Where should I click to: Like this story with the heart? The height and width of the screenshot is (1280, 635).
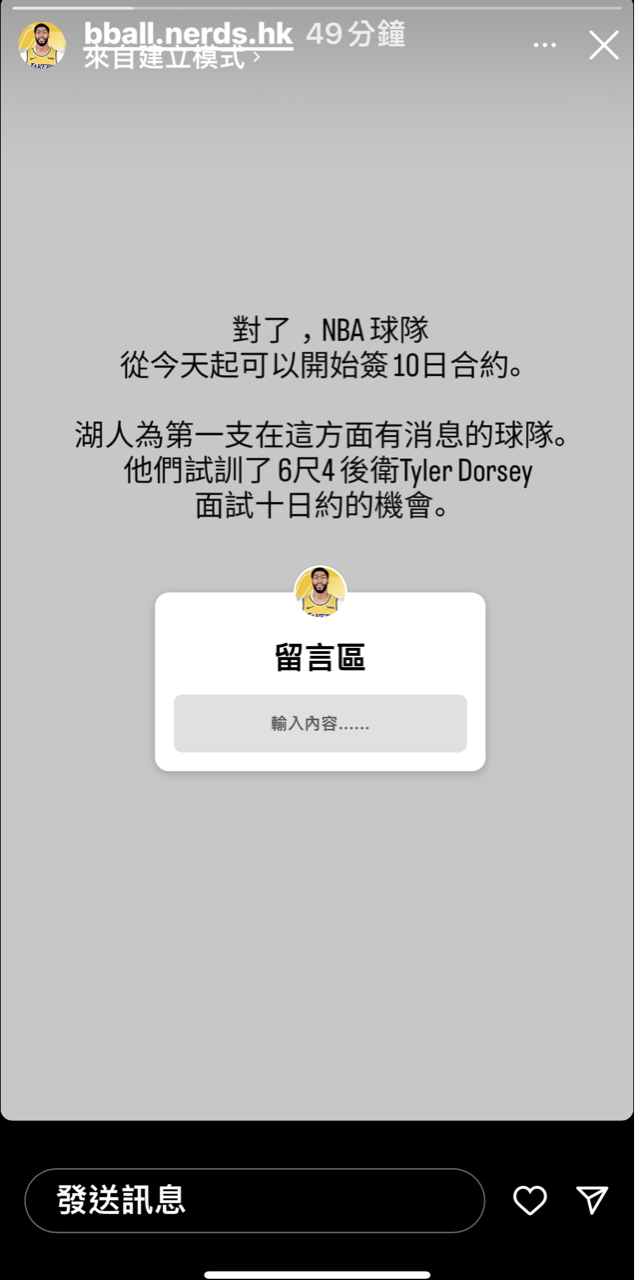[x=529, y=1200]
